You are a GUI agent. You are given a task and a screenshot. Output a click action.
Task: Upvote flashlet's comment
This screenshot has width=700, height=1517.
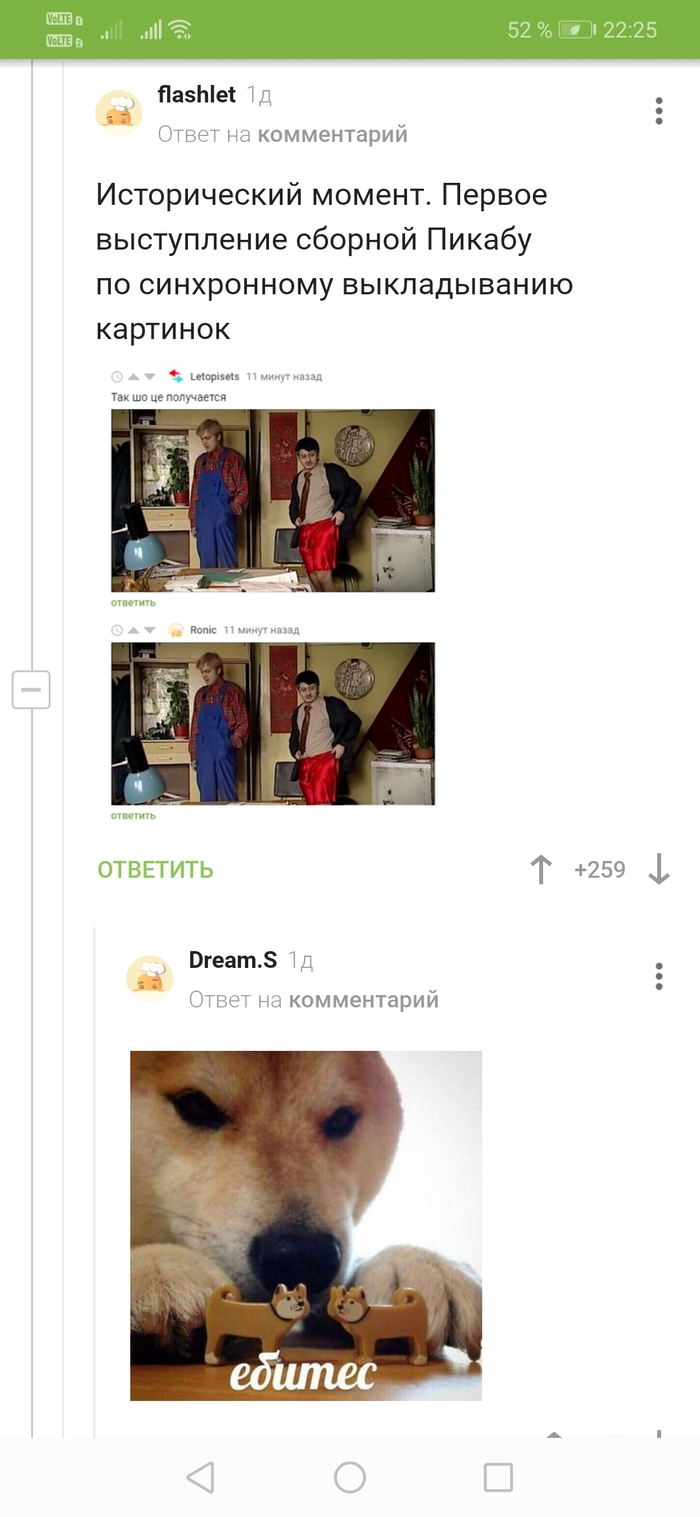click(540, 870)
